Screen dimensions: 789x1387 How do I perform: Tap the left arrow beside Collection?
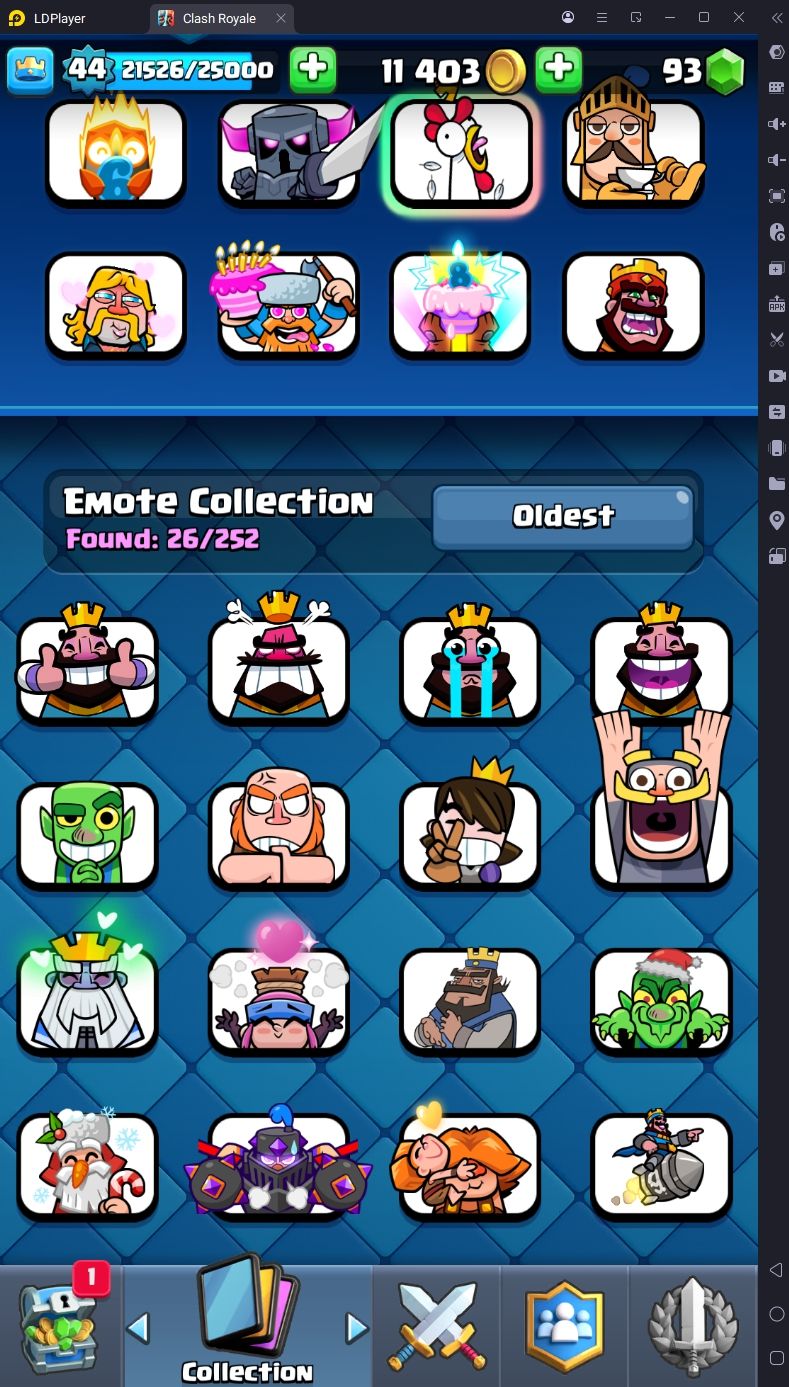coord(138,1327)
